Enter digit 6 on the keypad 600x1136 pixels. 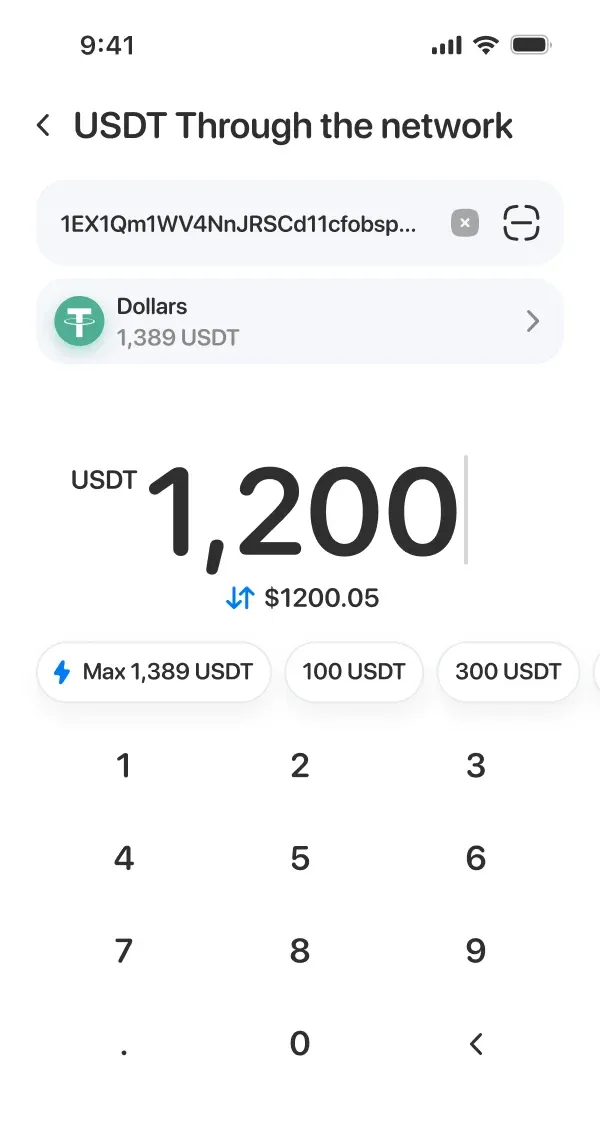pos(476,858)
